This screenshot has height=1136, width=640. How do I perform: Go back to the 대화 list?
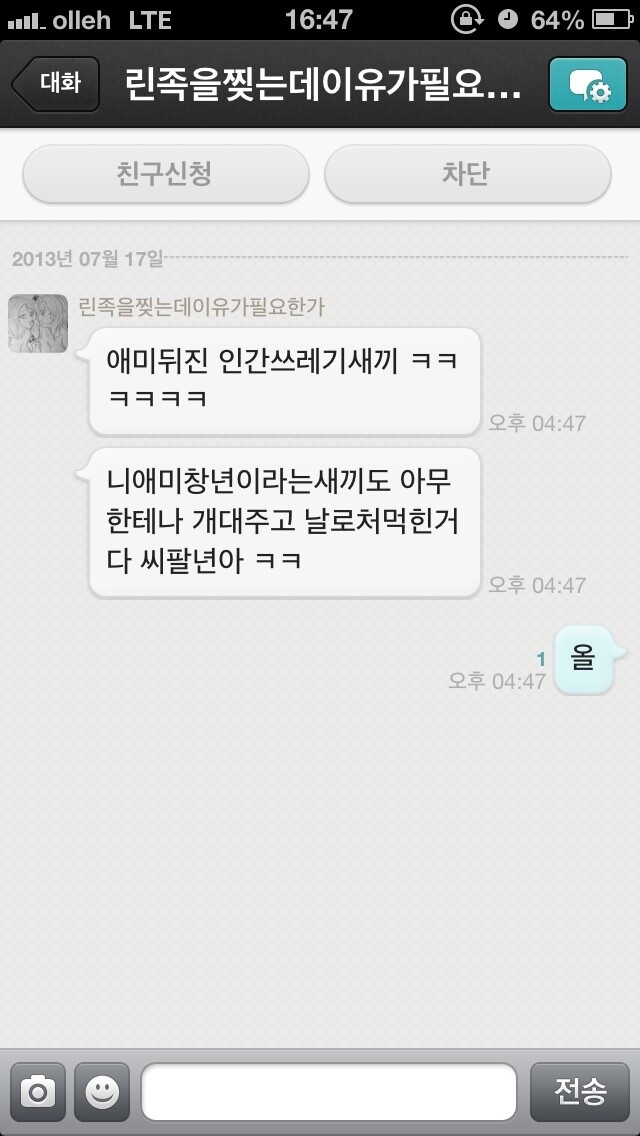[55, 83]
